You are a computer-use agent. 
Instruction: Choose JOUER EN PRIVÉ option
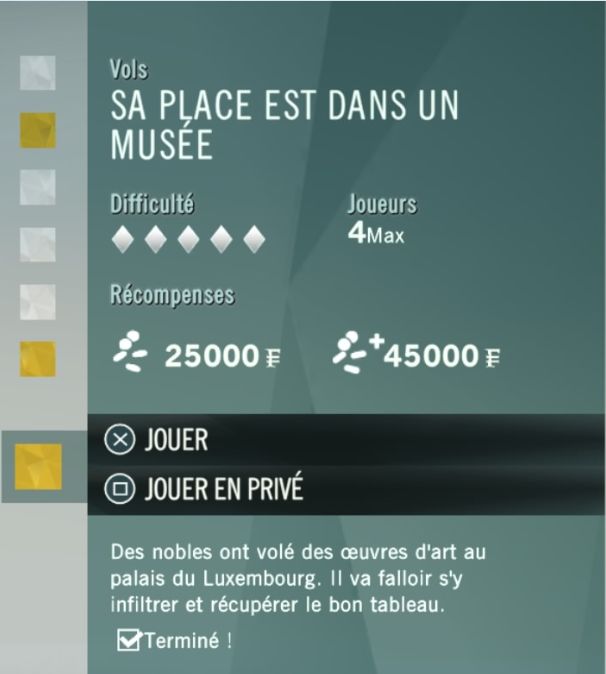coord(223,490)
